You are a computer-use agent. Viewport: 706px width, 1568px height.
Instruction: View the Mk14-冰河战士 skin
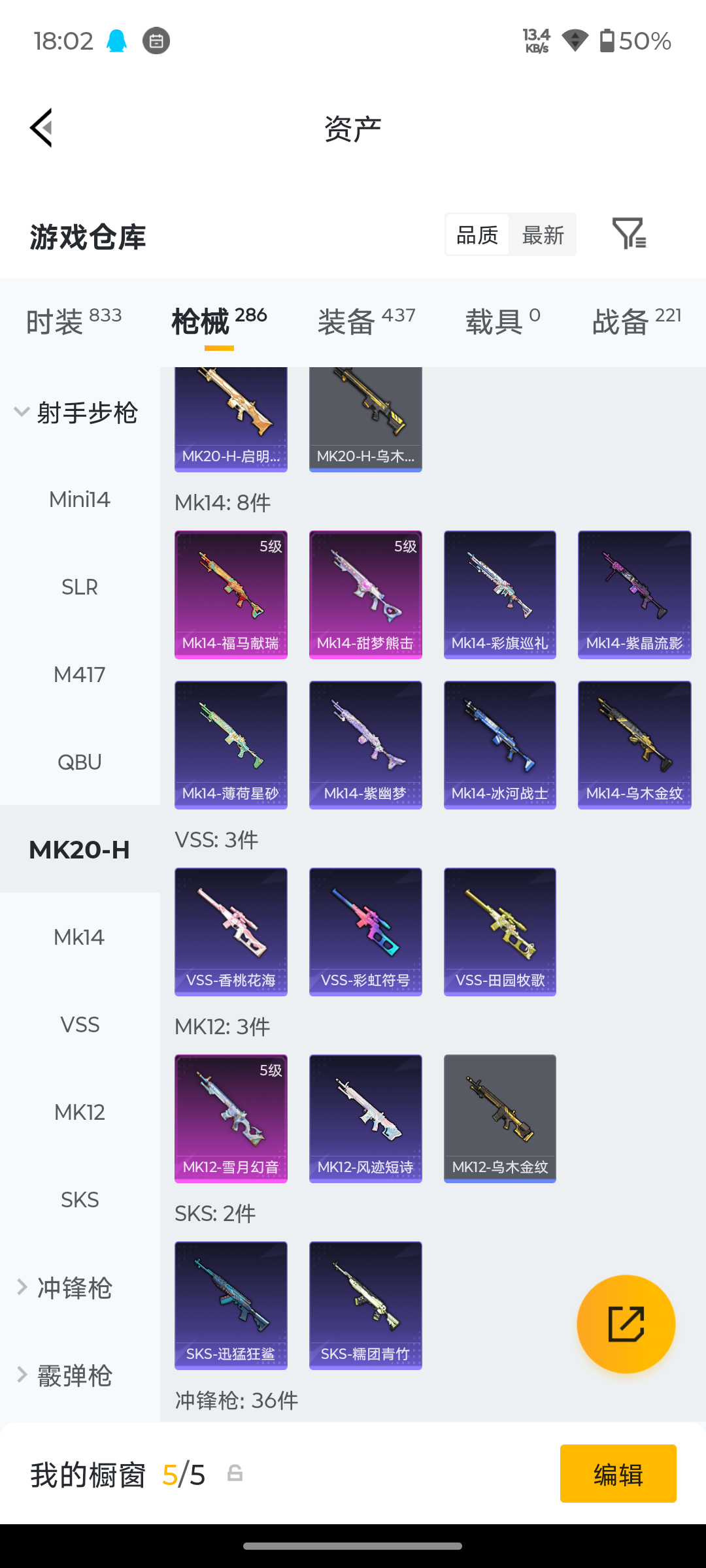click(x=500, y=745)
